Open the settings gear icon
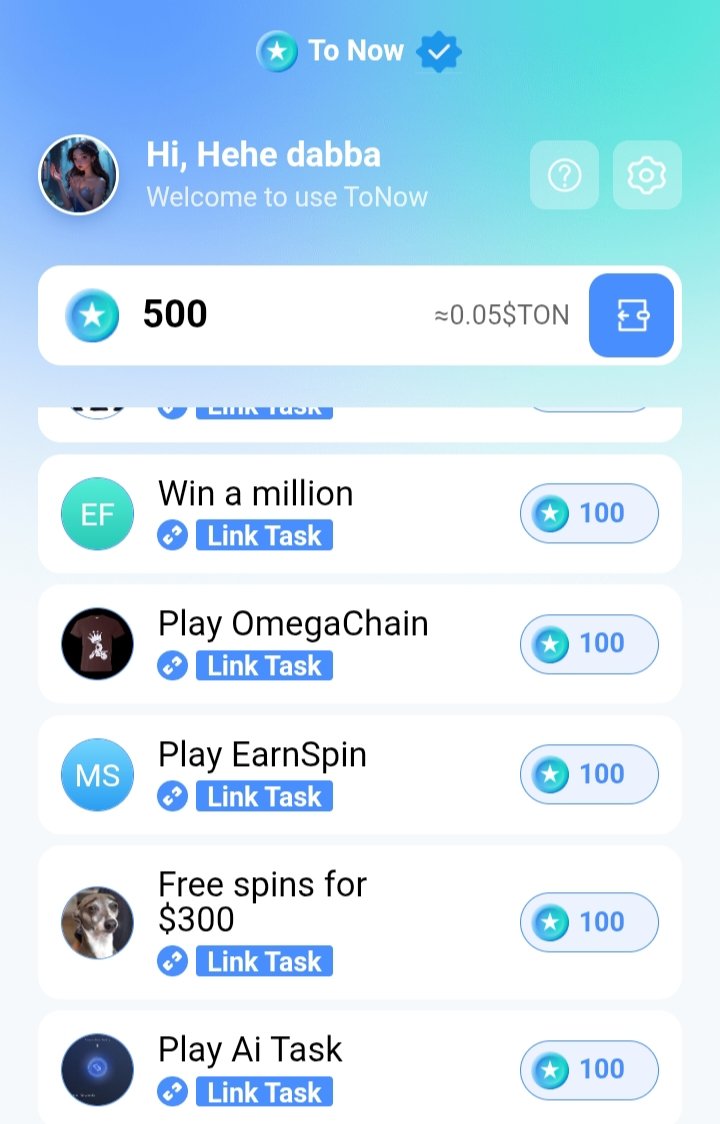 pyautogui.click(x=647, y=175)
